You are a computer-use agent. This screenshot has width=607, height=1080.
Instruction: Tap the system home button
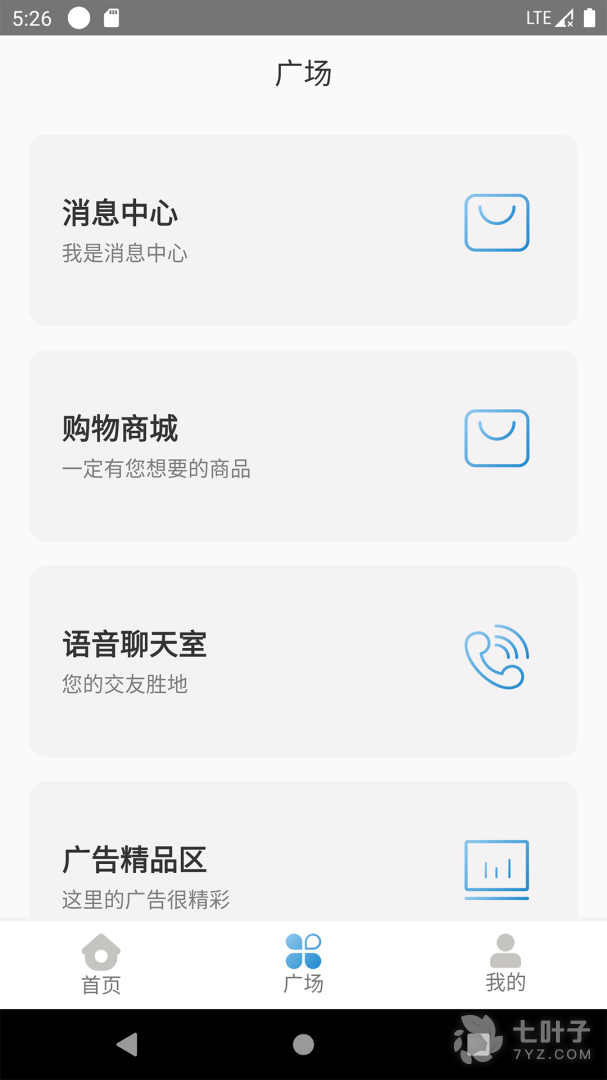click(303, 1044)
